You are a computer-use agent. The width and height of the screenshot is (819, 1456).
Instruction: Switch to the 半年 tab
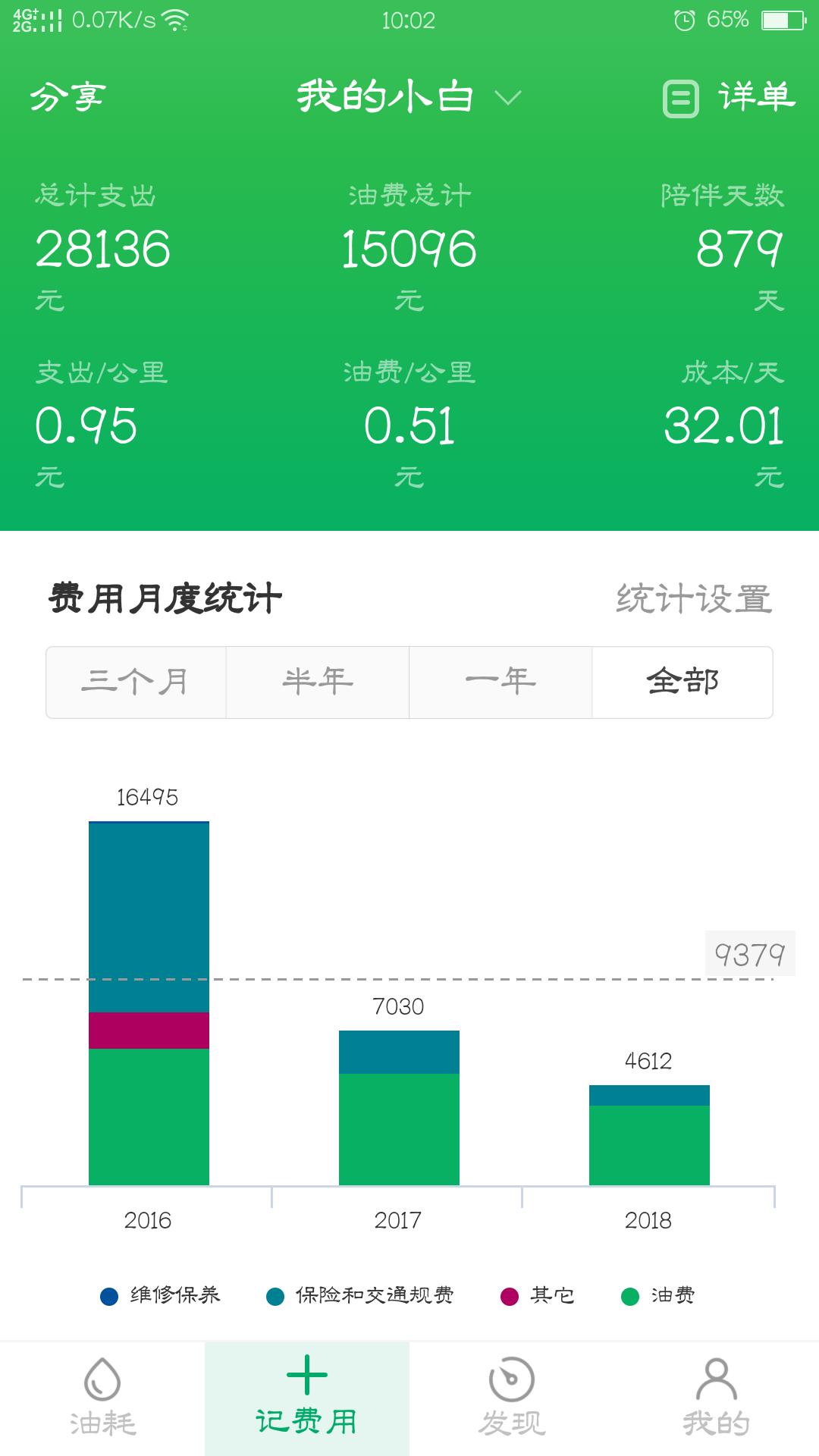pos(317,681)
